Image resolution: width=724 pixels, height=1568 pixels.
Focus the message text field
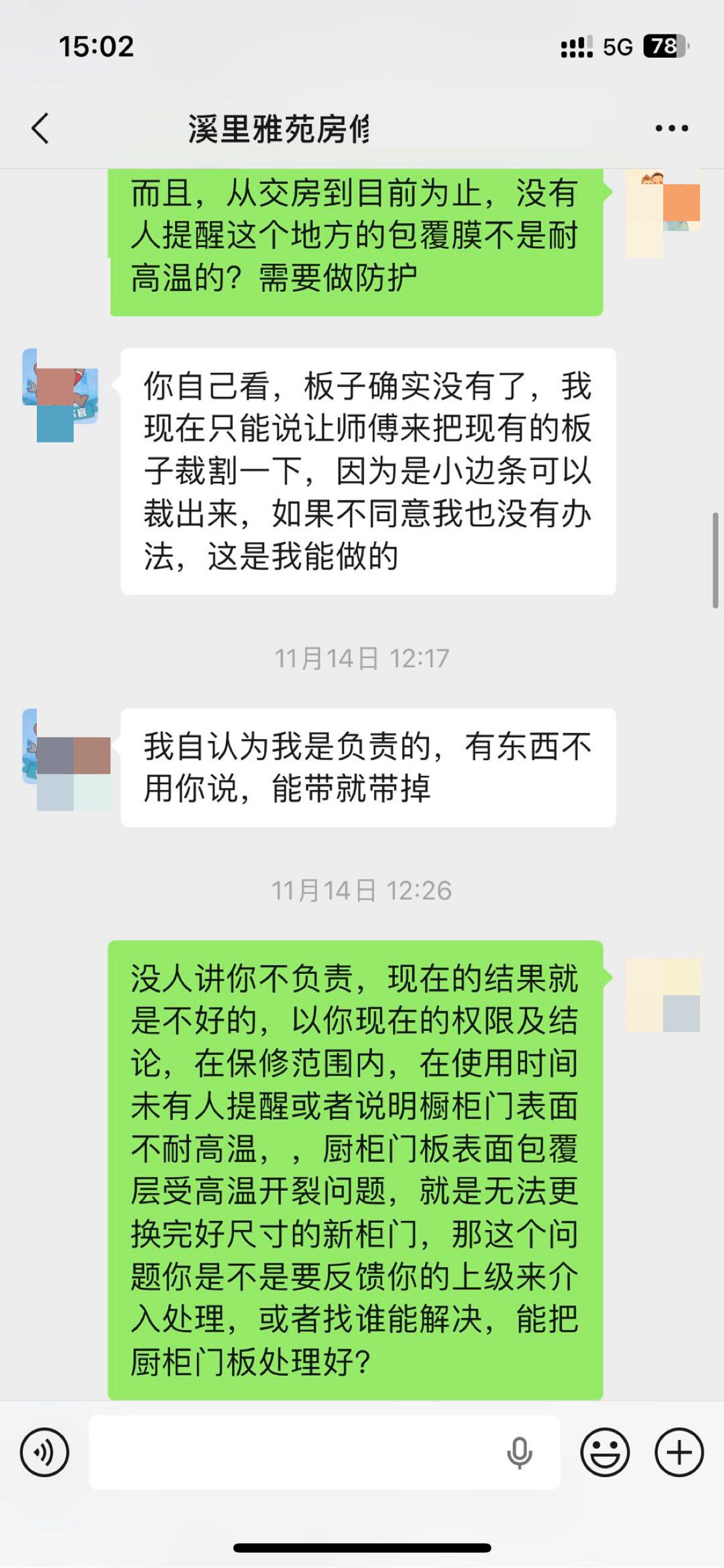point(295,1452)
